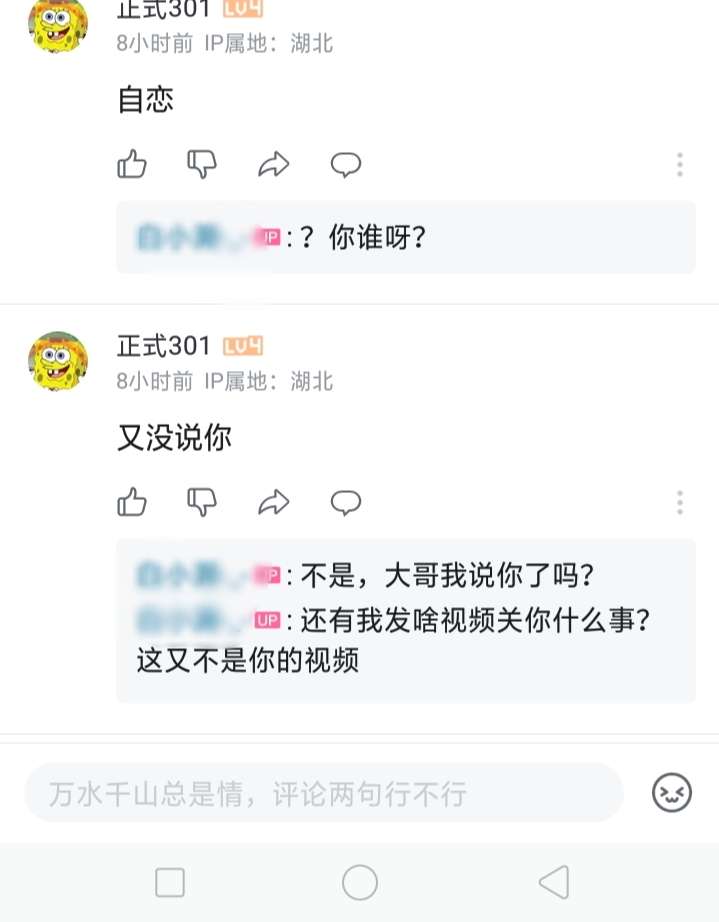Open the emoji picker
Viewport: 719px width, 922px height.
(672, 793)
